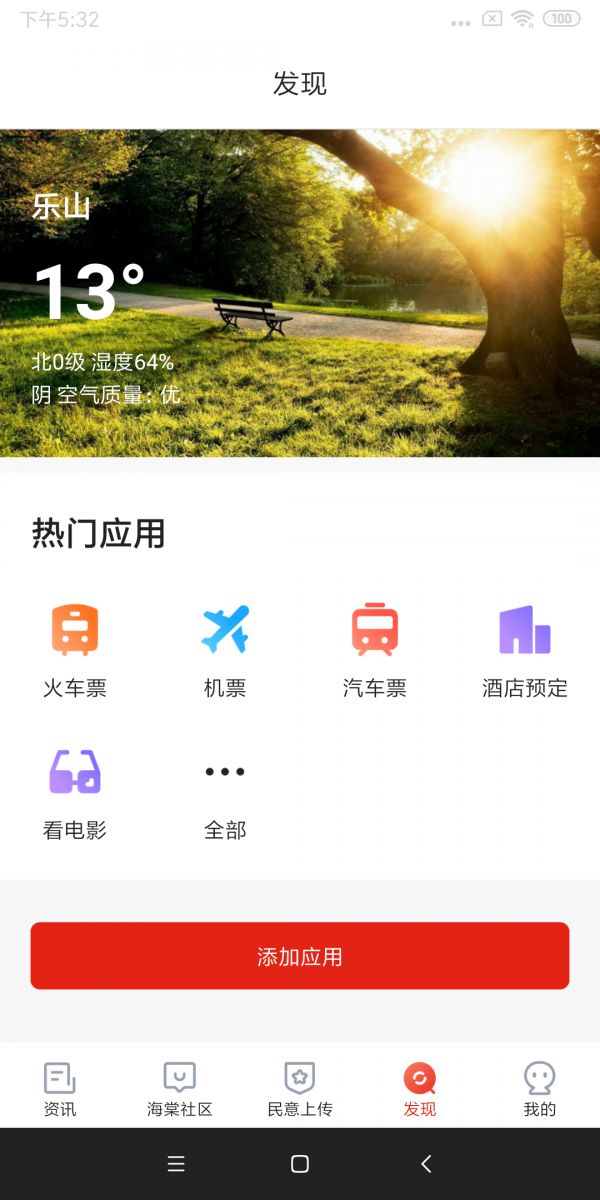
Task: Switch to the 海棠社区 tab
Action: click(x=180, y=1089)
